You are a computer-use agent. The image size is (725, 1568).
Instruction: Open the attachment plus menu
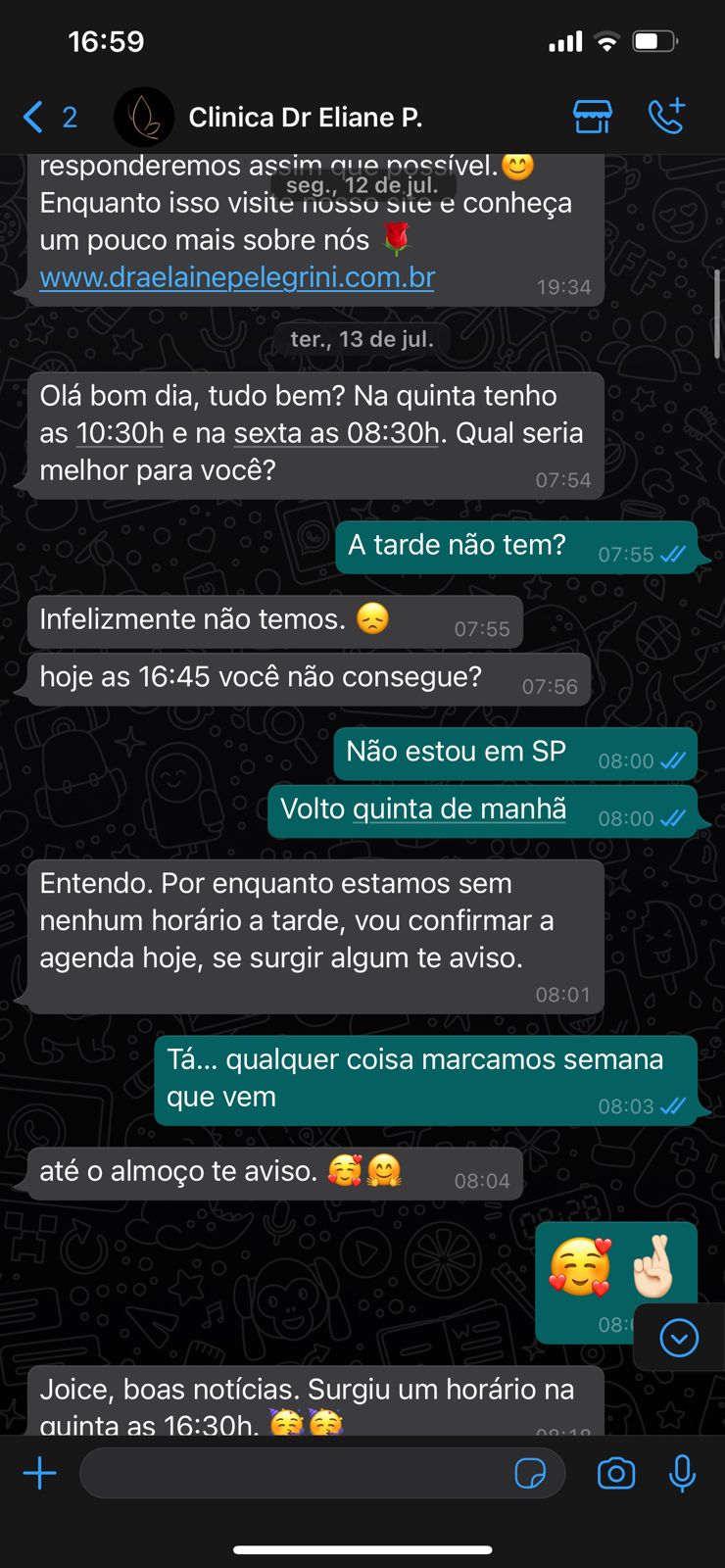(40, 1473)
